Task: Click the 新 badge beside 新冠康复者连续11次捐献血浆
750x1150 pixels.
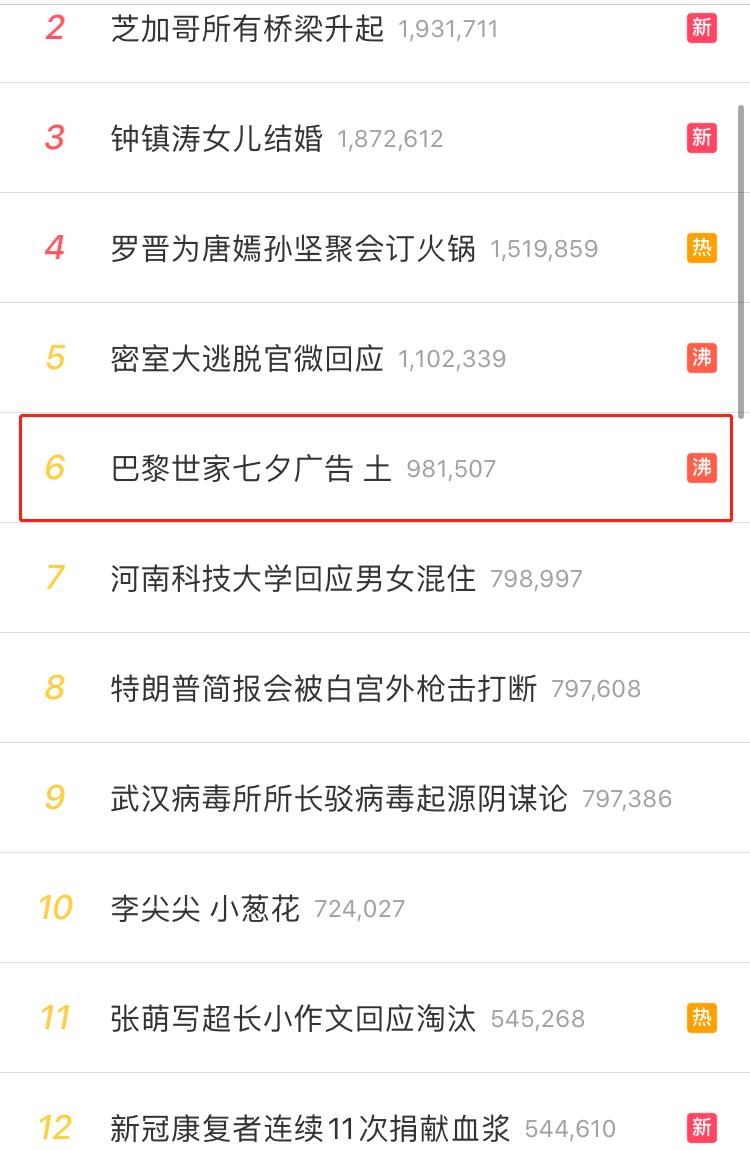Action: tap(702, 1128)
